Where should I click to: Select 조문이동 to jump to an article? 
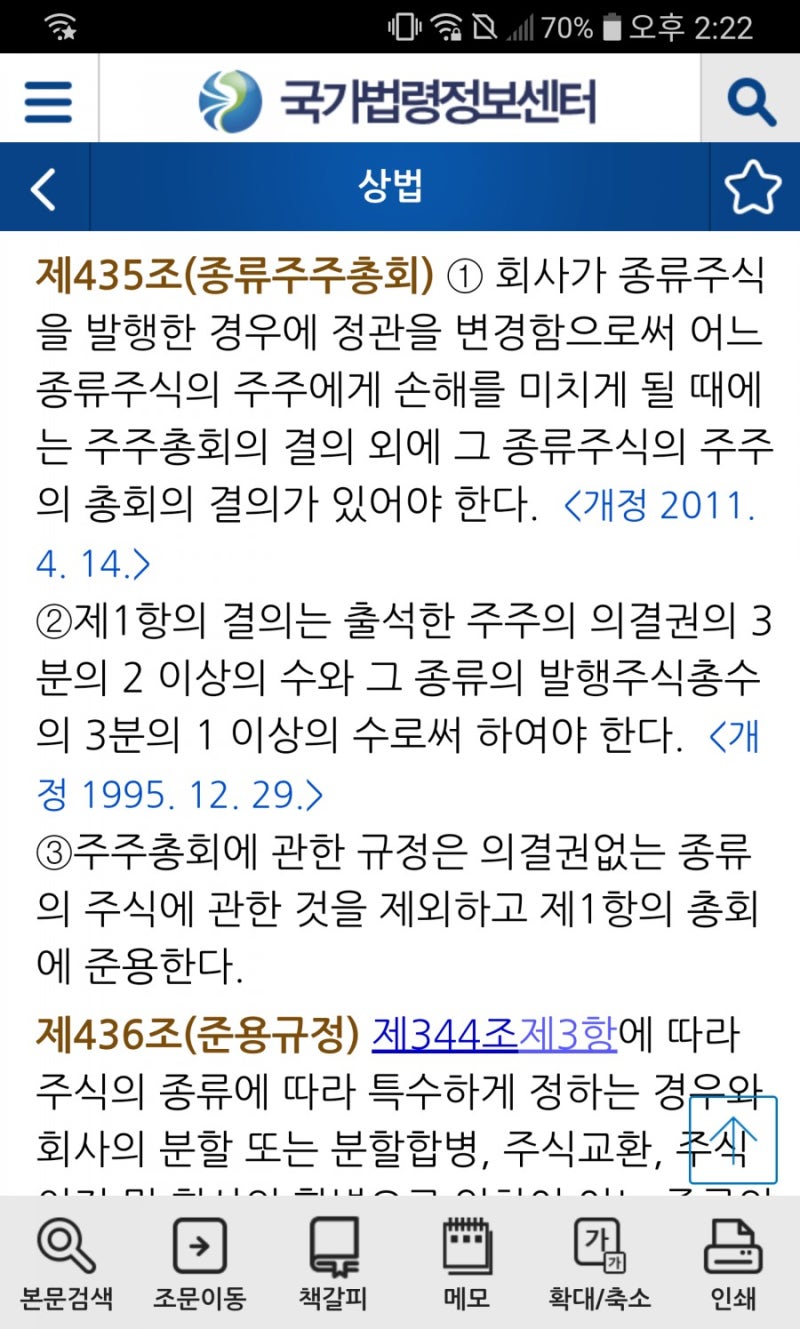click(x=199, y=1263)
